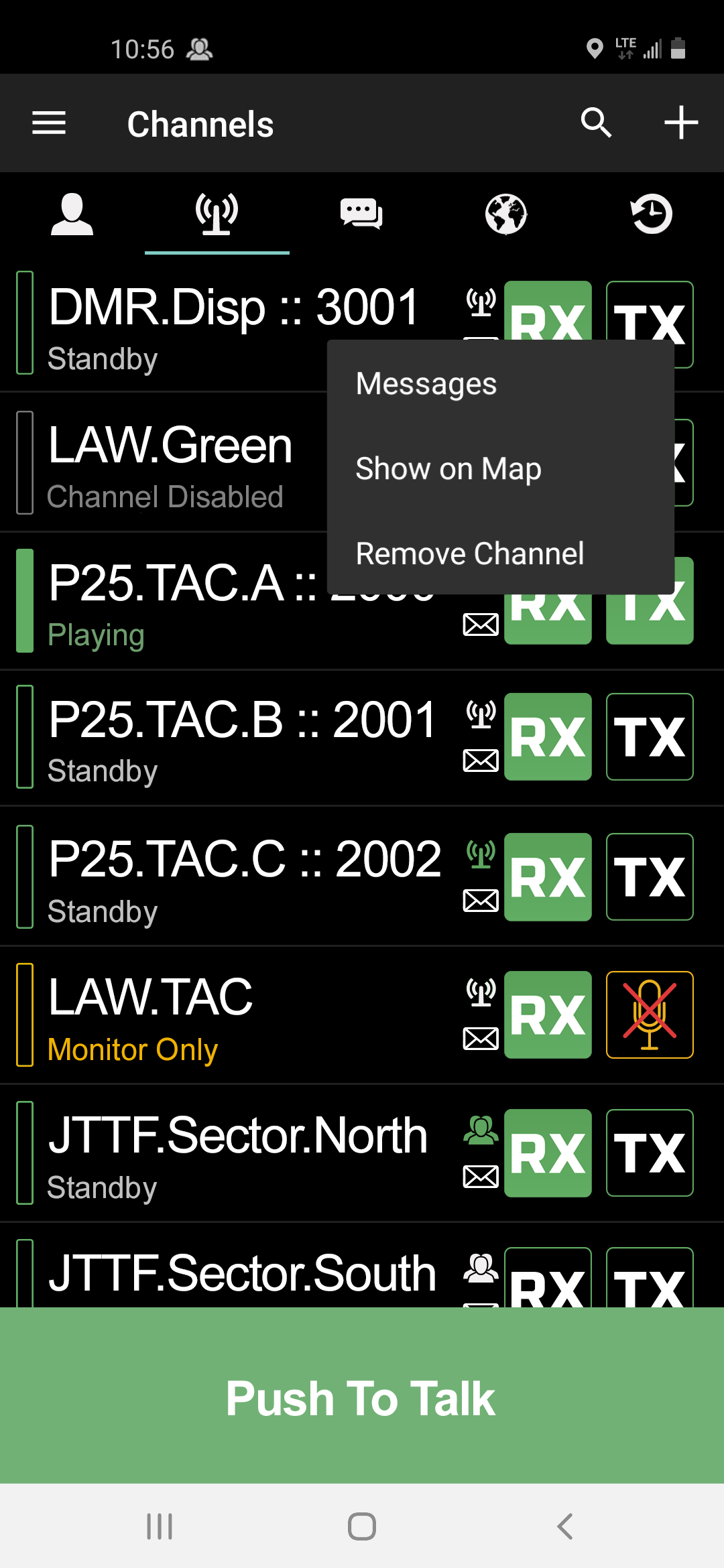Open messages envelope for JTTF.Sector.North
Screen dimensions: 724x1568
click(481, 1176)
